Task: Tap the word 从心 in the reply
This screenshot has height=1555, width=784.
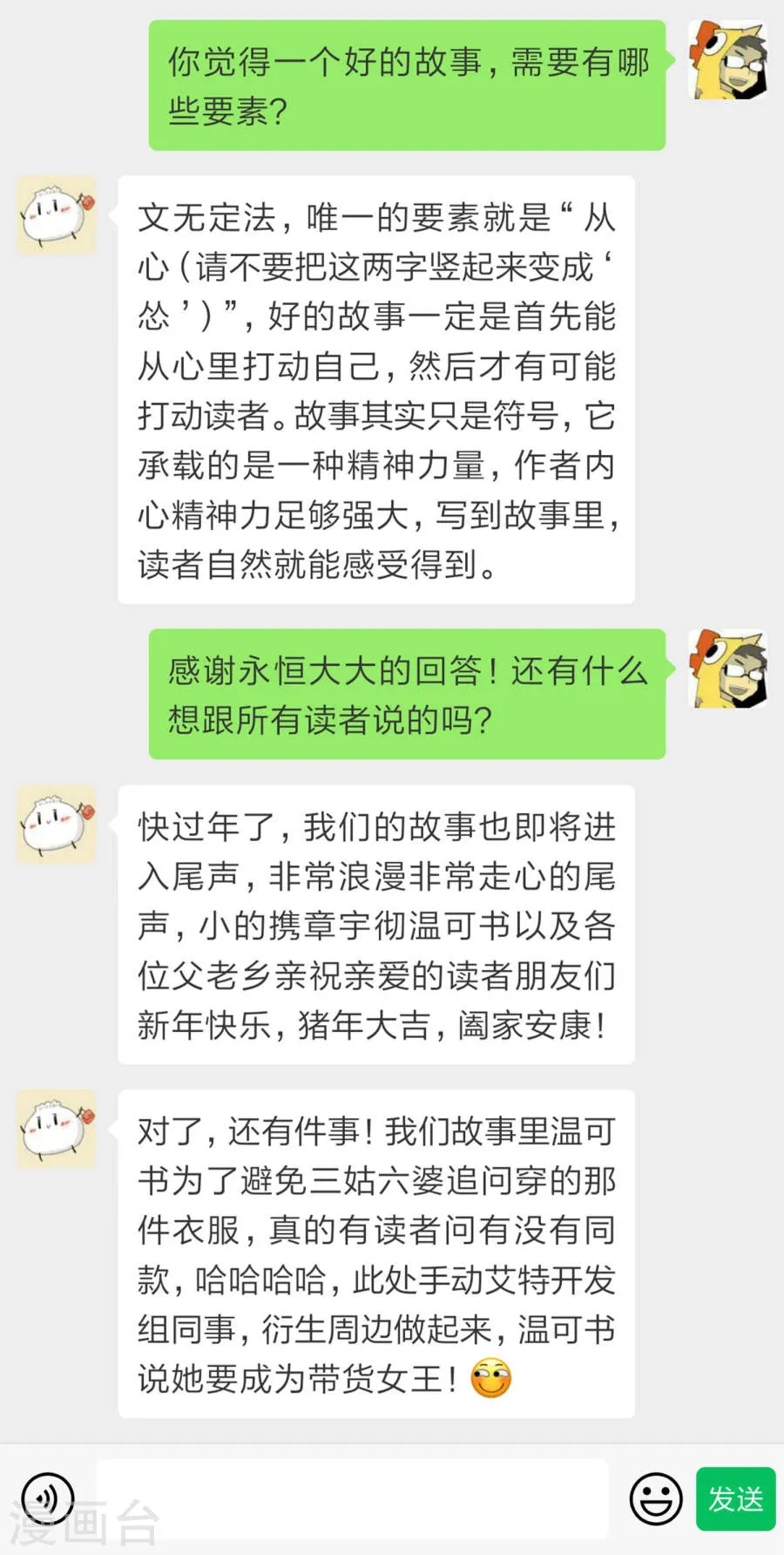Action: (601, 220)
